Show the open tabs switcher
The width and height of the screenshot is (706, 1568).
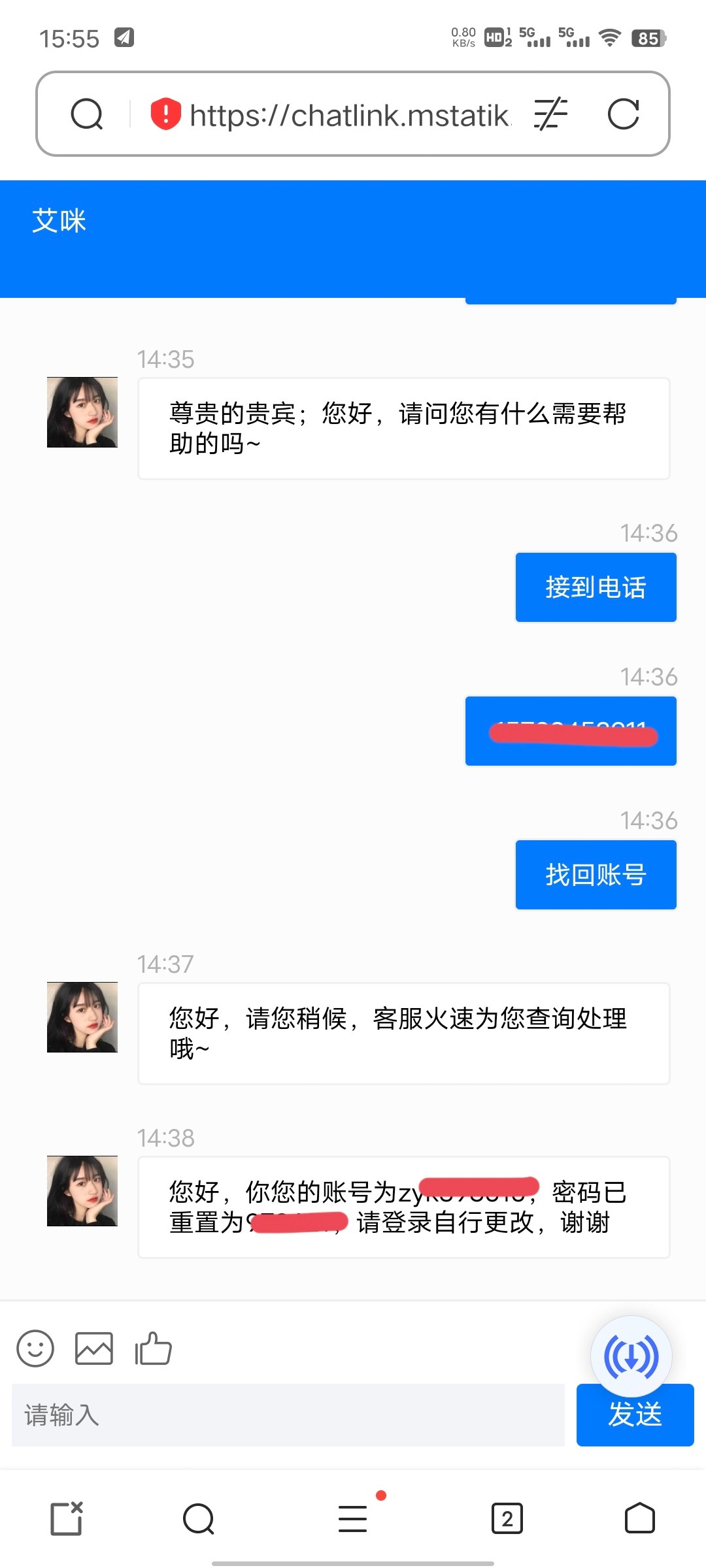tap(507, 1518)
